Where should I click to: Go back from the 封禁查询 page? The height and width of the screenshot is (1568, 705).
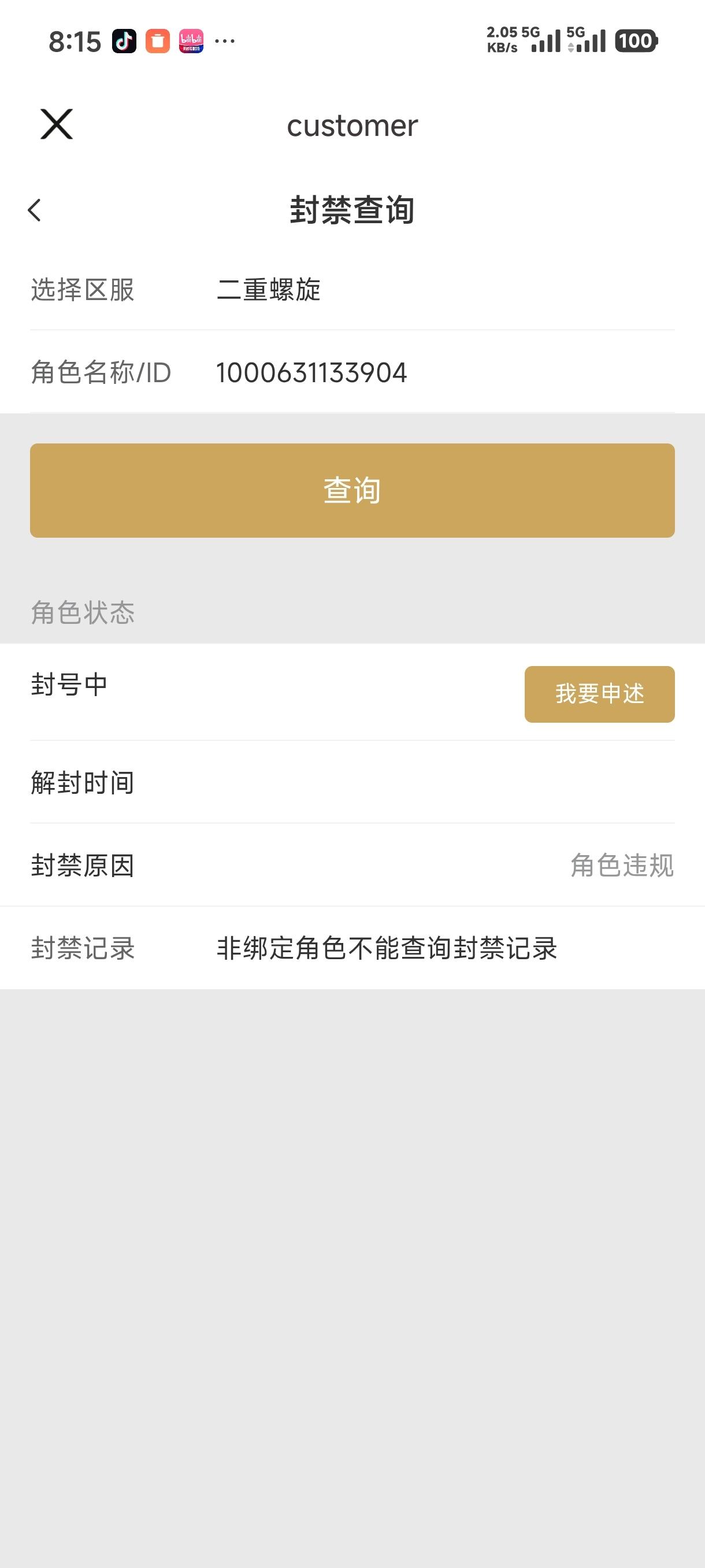tap(35, 210)
